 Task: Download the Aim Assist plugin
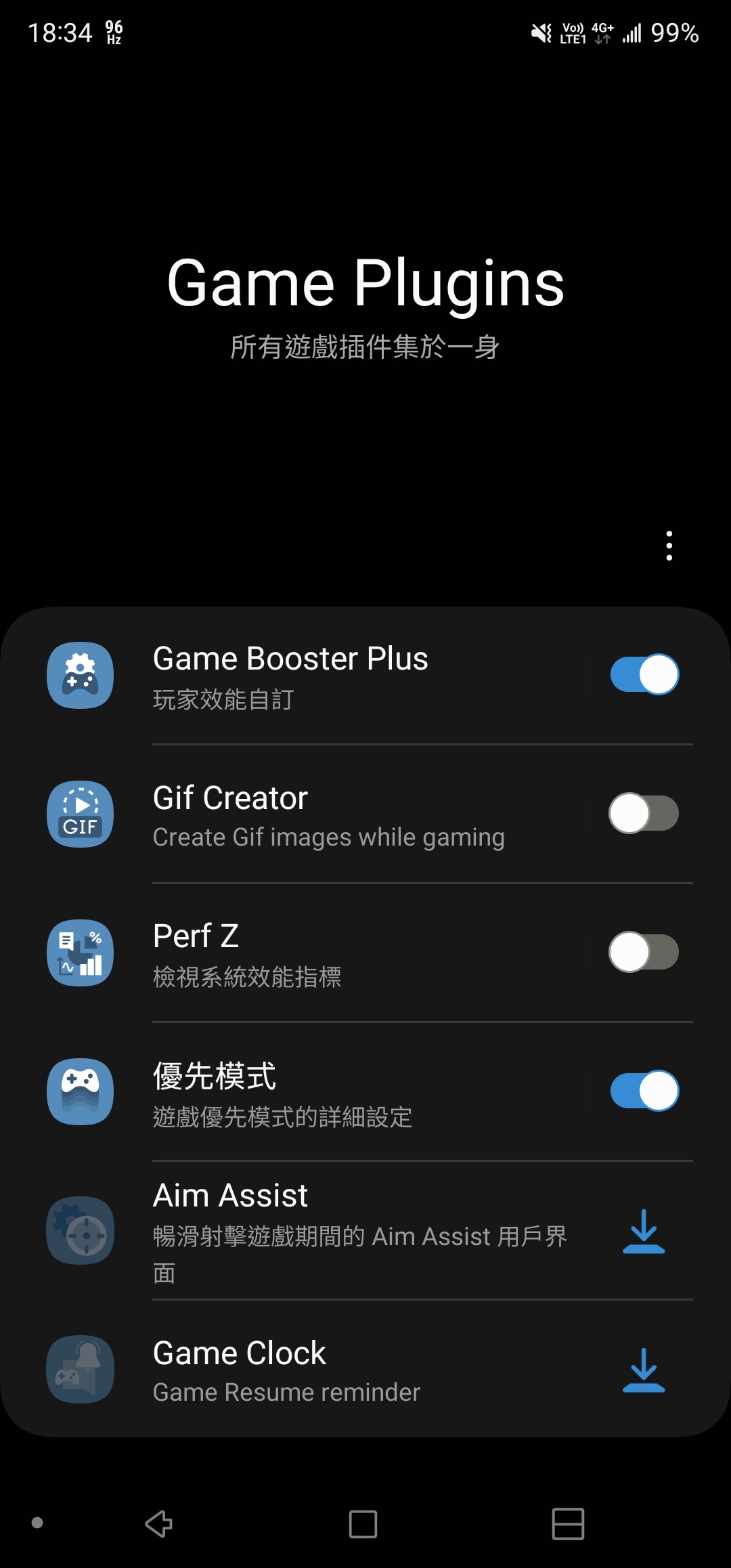click(x=644, y=1232)
